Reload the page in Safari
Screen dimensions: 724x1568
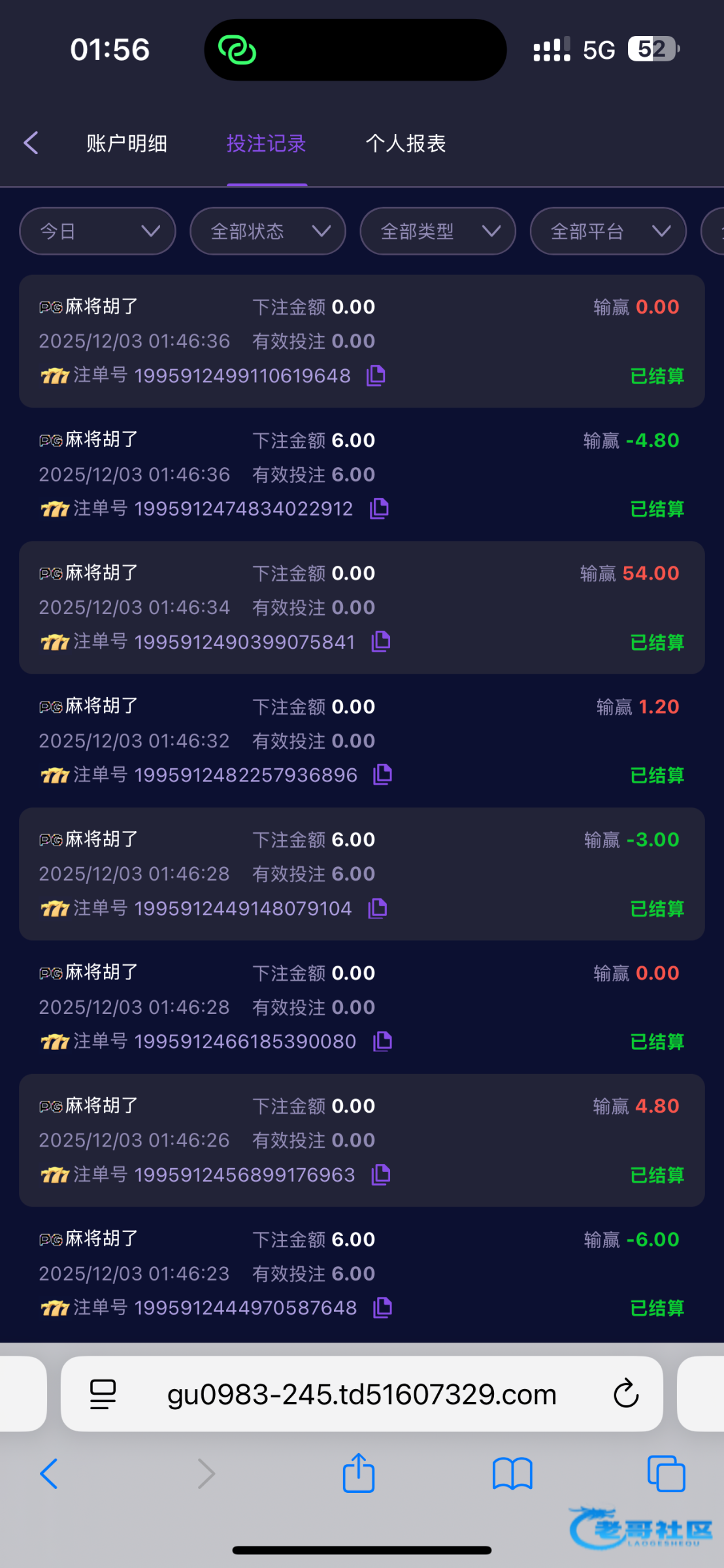click(626, 1394)
